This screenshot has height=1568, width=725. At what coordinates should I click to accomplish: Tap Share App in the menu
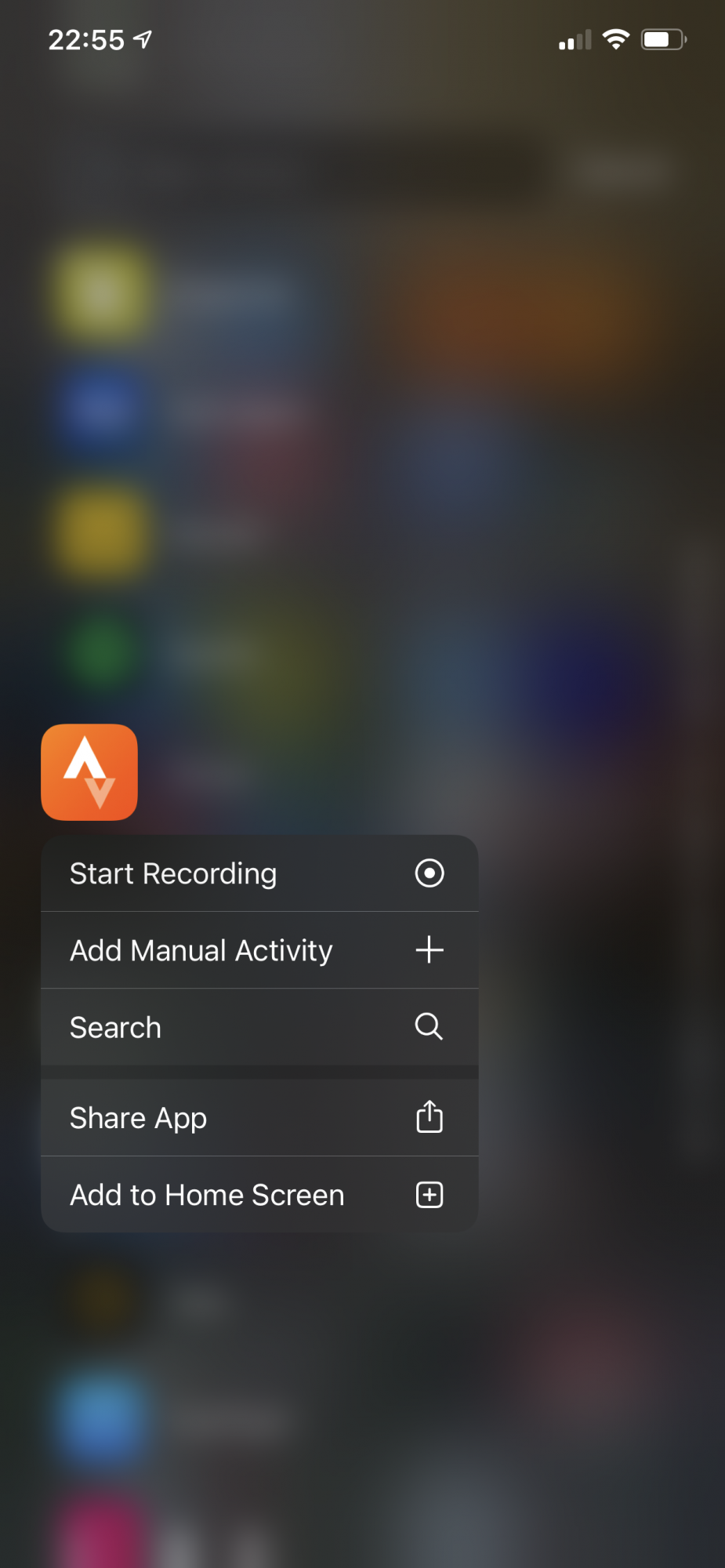(x=259, y=1117)
